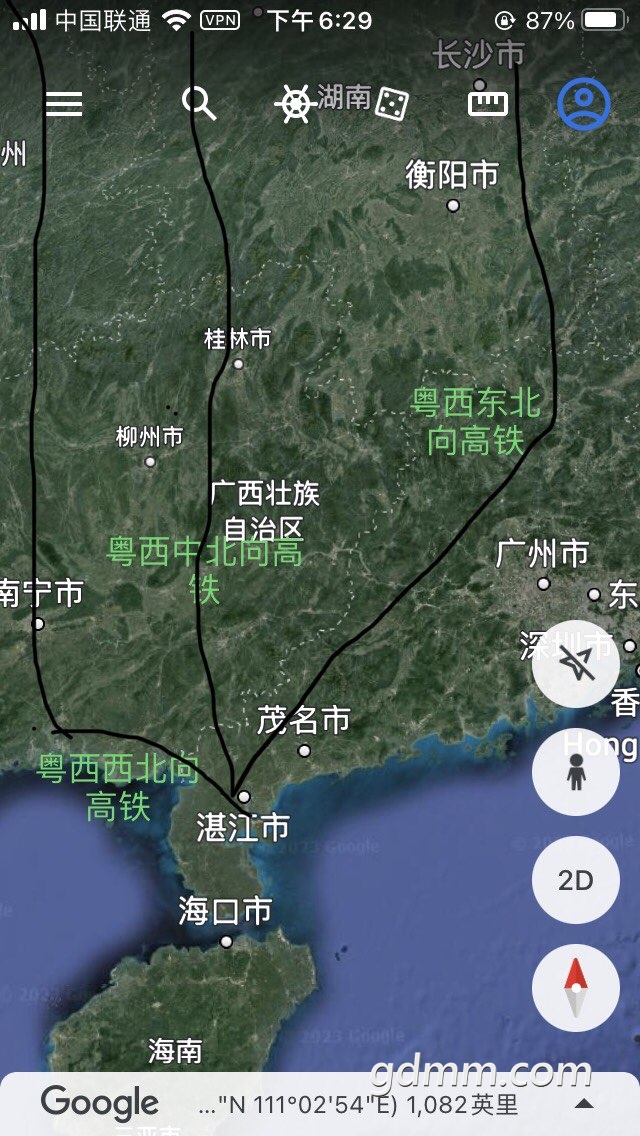Open the search magnifier
Viewport: 640px width, 1136px height.
pyautogui.click(x=199, y=104)
